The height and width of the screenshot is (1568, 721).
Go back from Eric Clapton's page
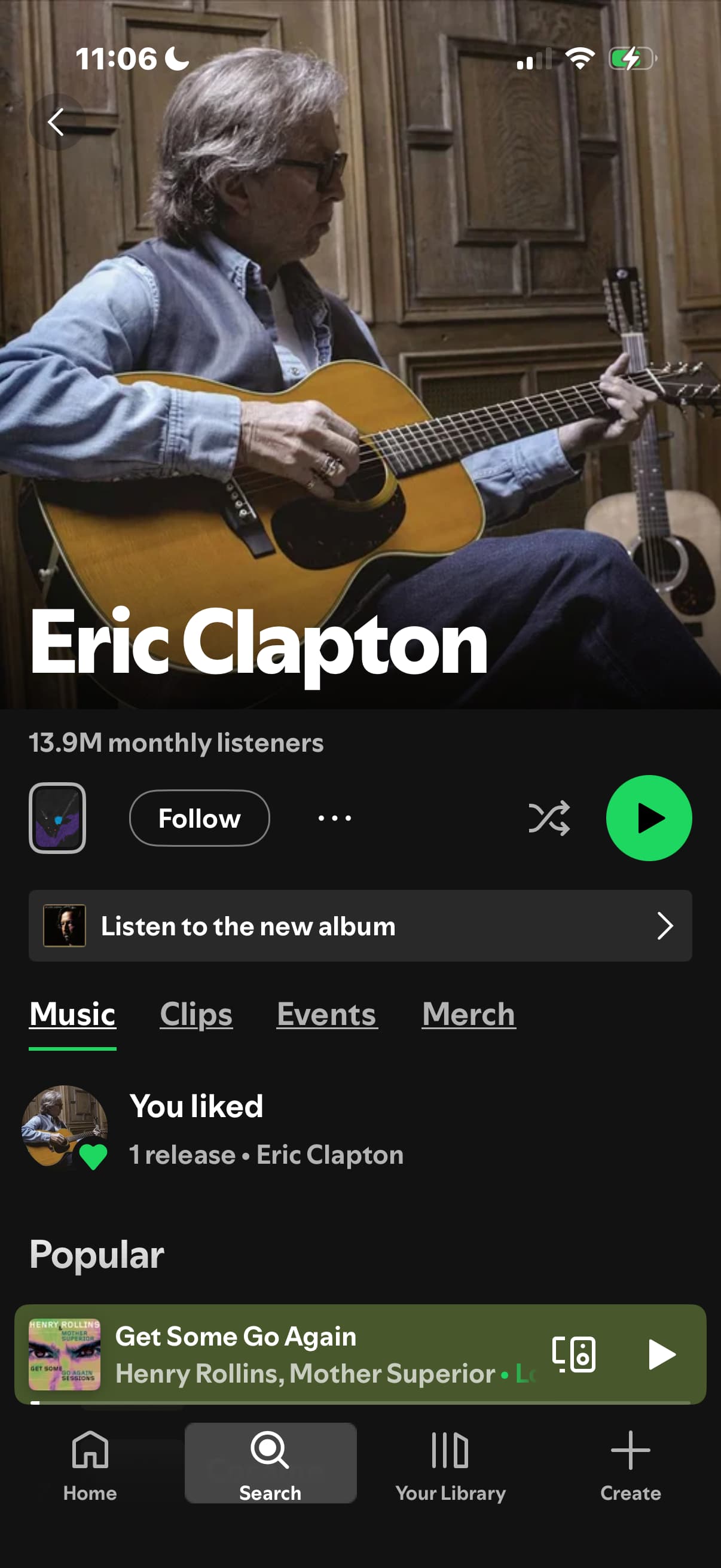[x=56, y=122]
